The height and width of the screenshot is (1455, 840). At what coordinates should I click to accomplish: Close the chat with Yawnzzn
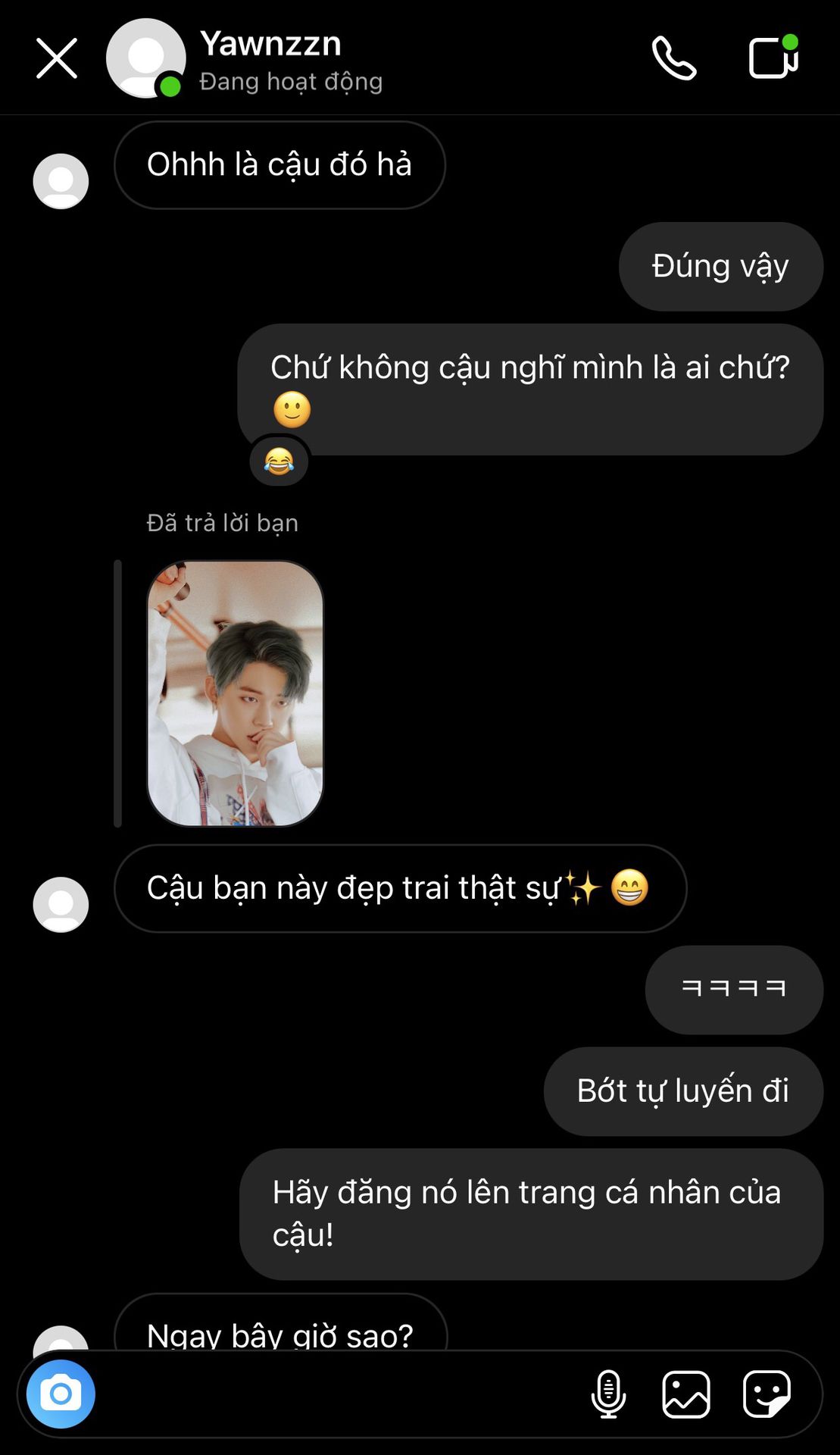click(57, 58)
